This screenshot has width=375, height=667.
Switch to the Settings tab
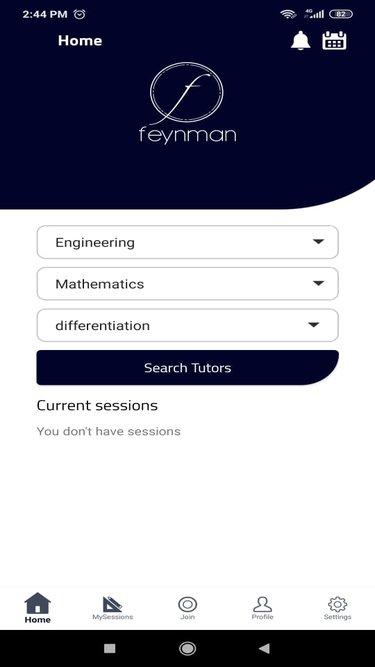338,608
